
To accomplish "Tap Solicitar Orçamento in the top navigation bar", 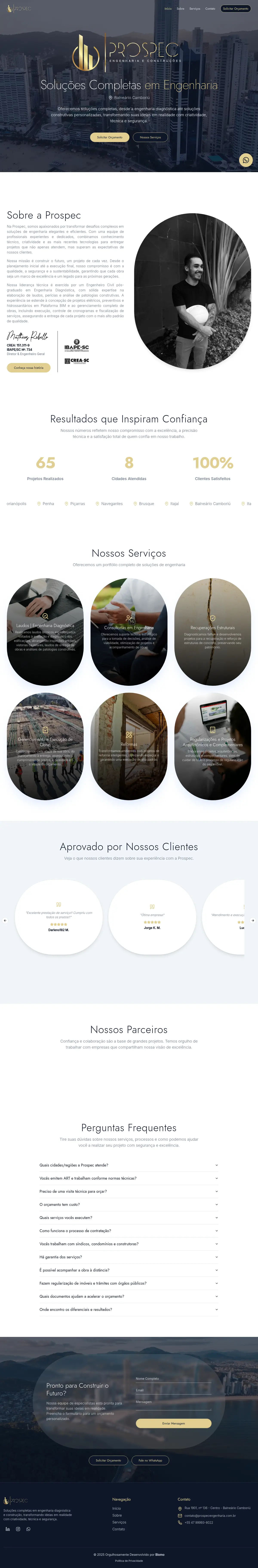I will [x=235, y=9].
